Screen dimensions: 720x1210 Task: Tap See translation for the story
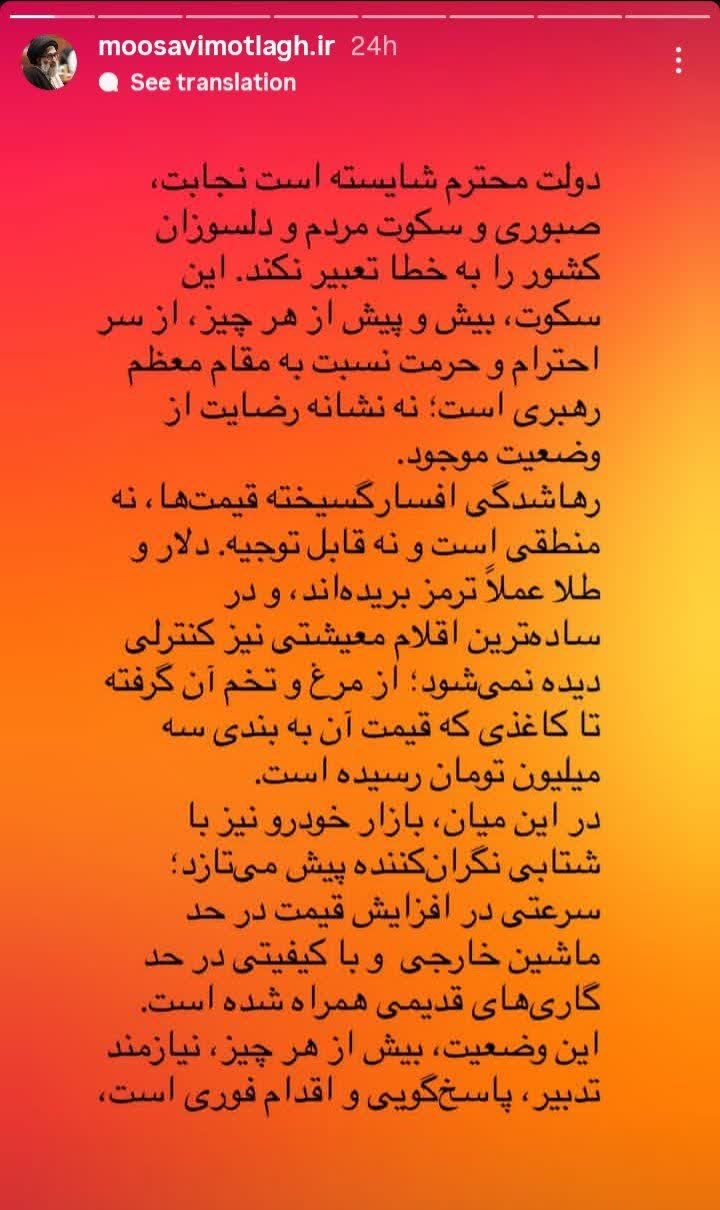(212, 83)
